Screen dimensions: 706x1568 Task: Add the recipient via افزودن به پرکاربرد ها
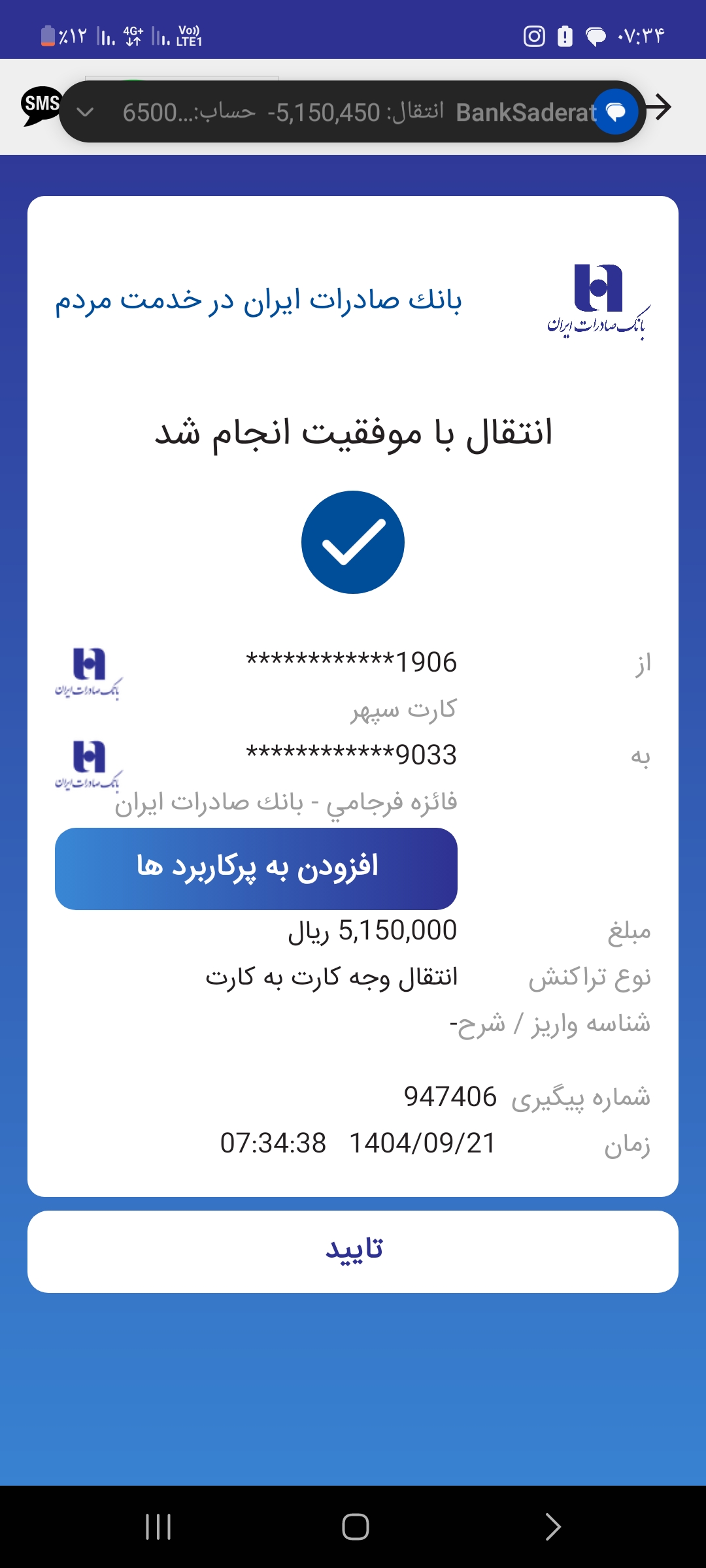(x=256, y=868)
